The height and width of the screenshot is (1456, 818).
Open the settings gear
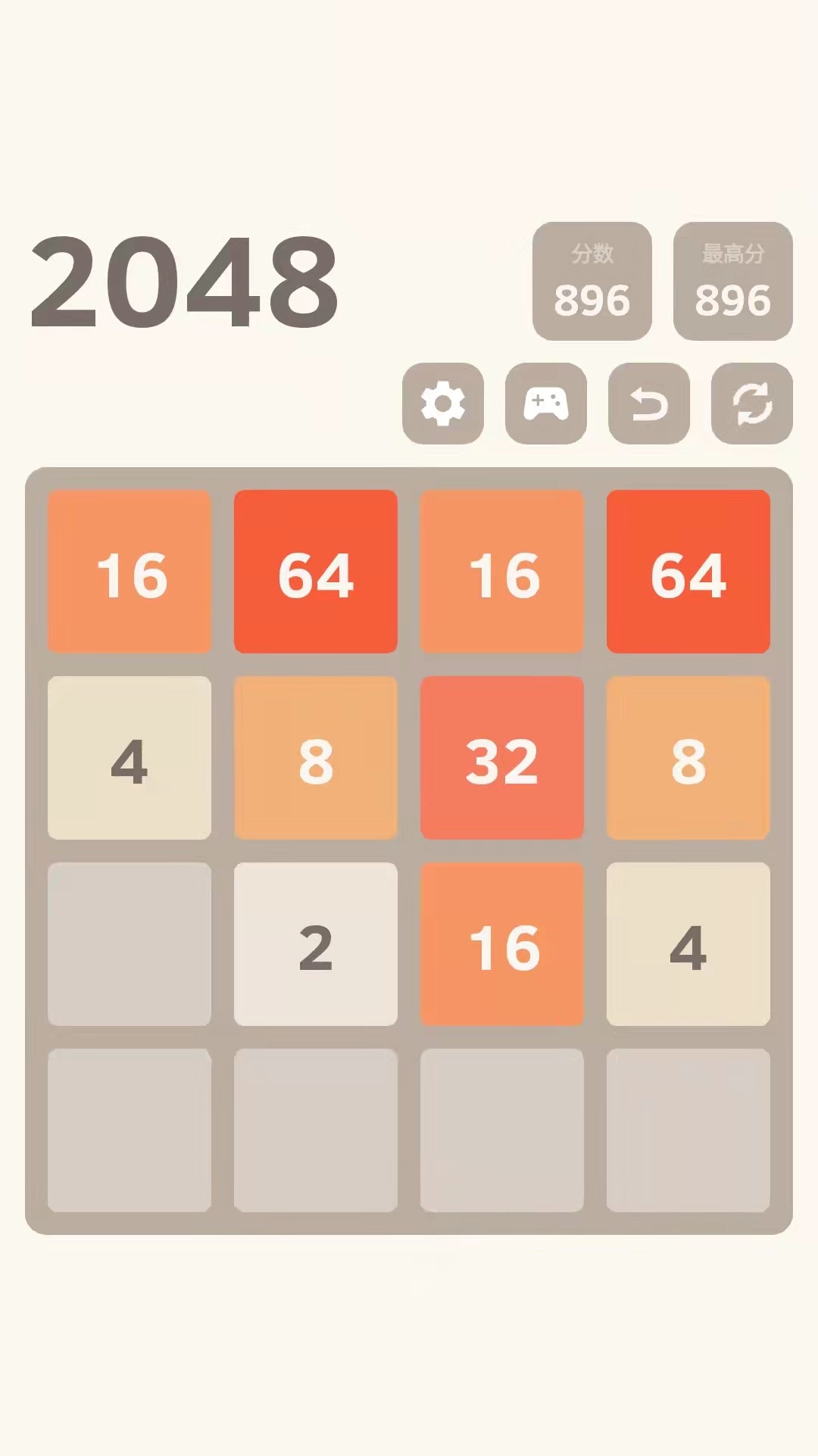tap(443, 404)
